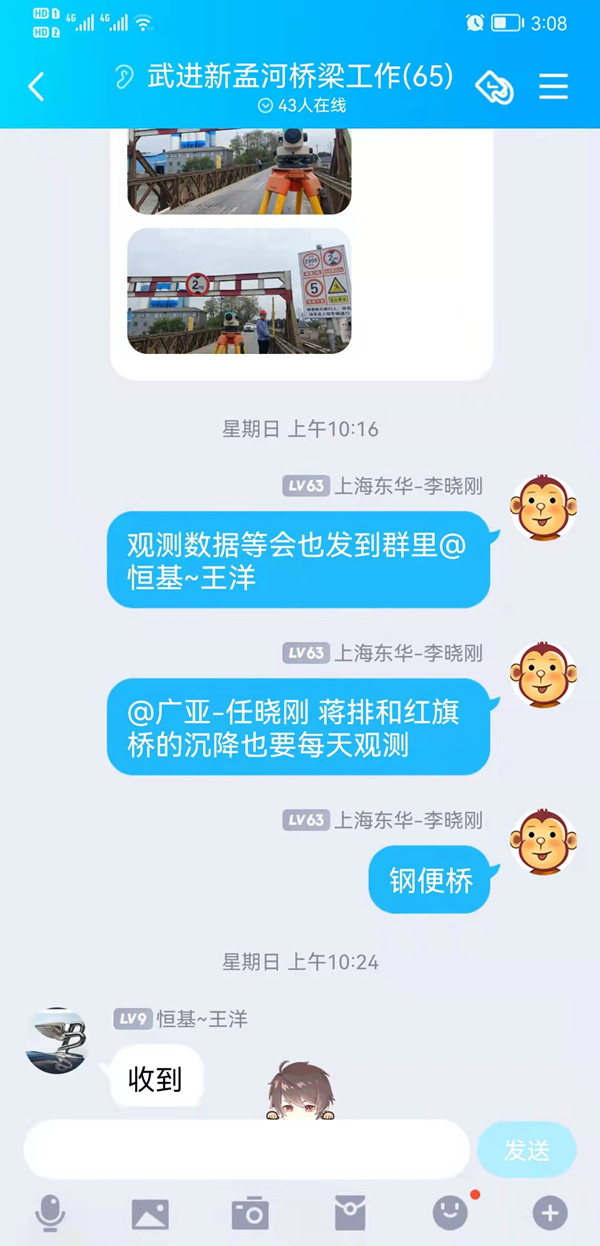Tap the message input field
The width and height of the screenshot is (600, 1246).
(x=246, y=1150)
